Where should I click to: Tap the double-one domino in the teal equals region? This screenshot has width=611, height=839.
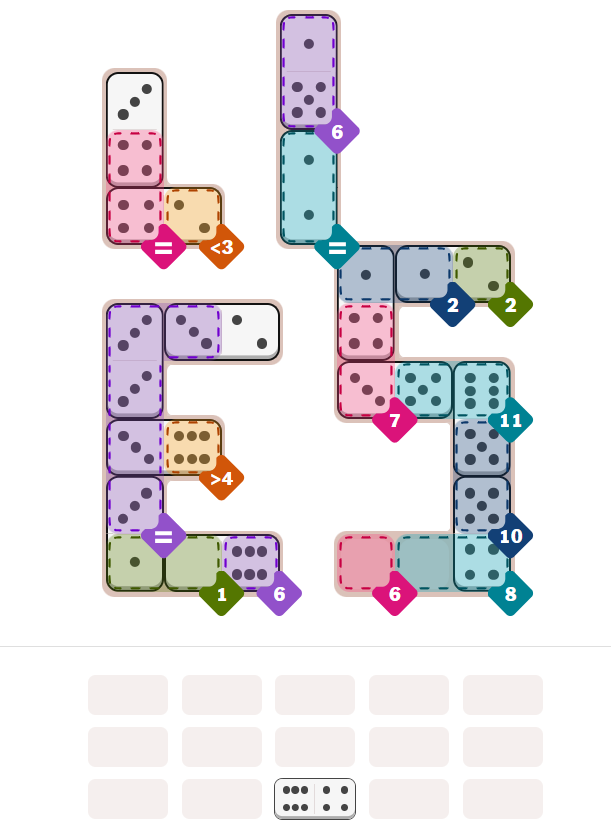309,187
